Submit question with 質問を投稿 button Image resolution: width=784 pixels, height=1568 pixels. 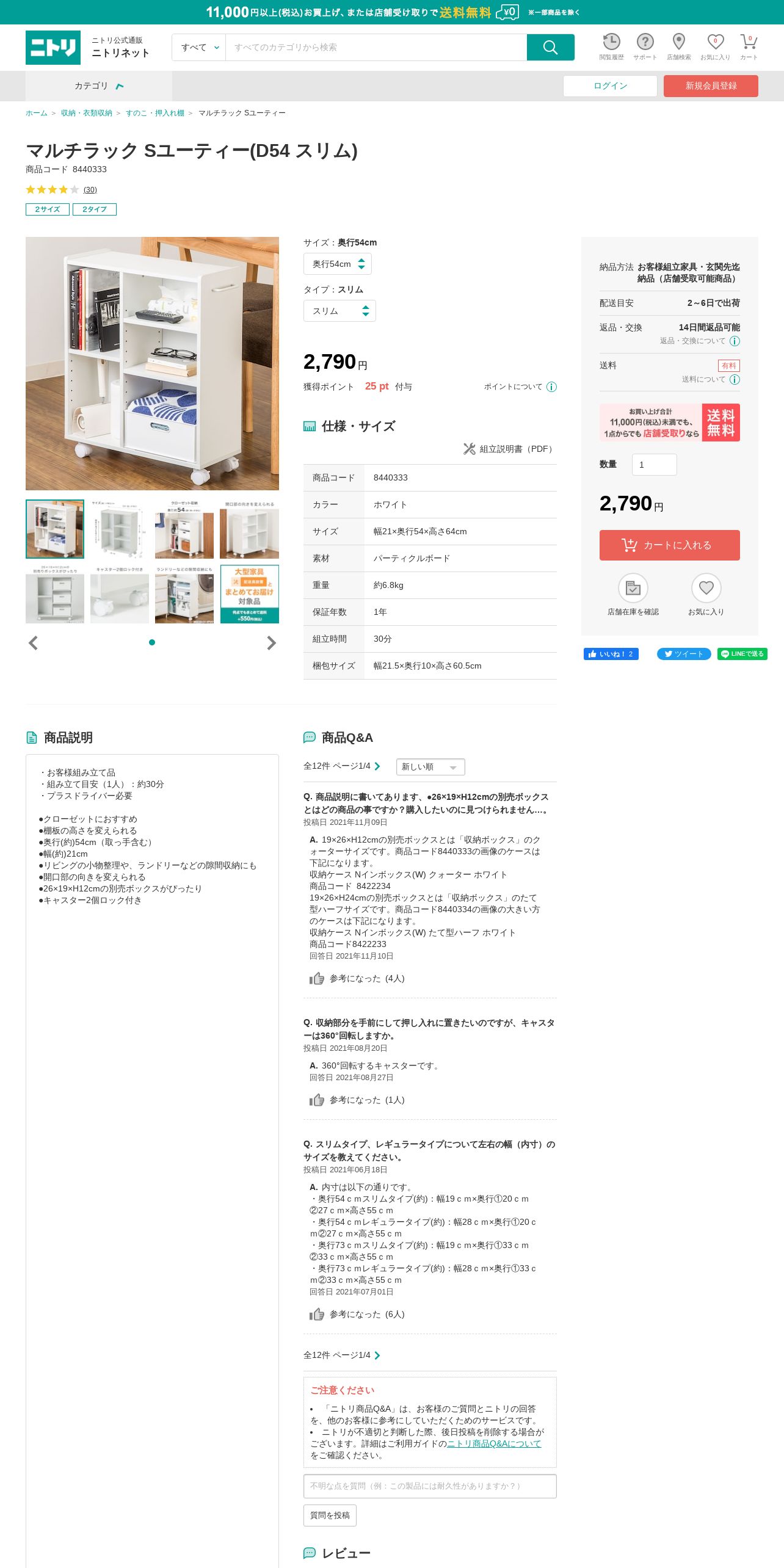tap(330, 1515)
